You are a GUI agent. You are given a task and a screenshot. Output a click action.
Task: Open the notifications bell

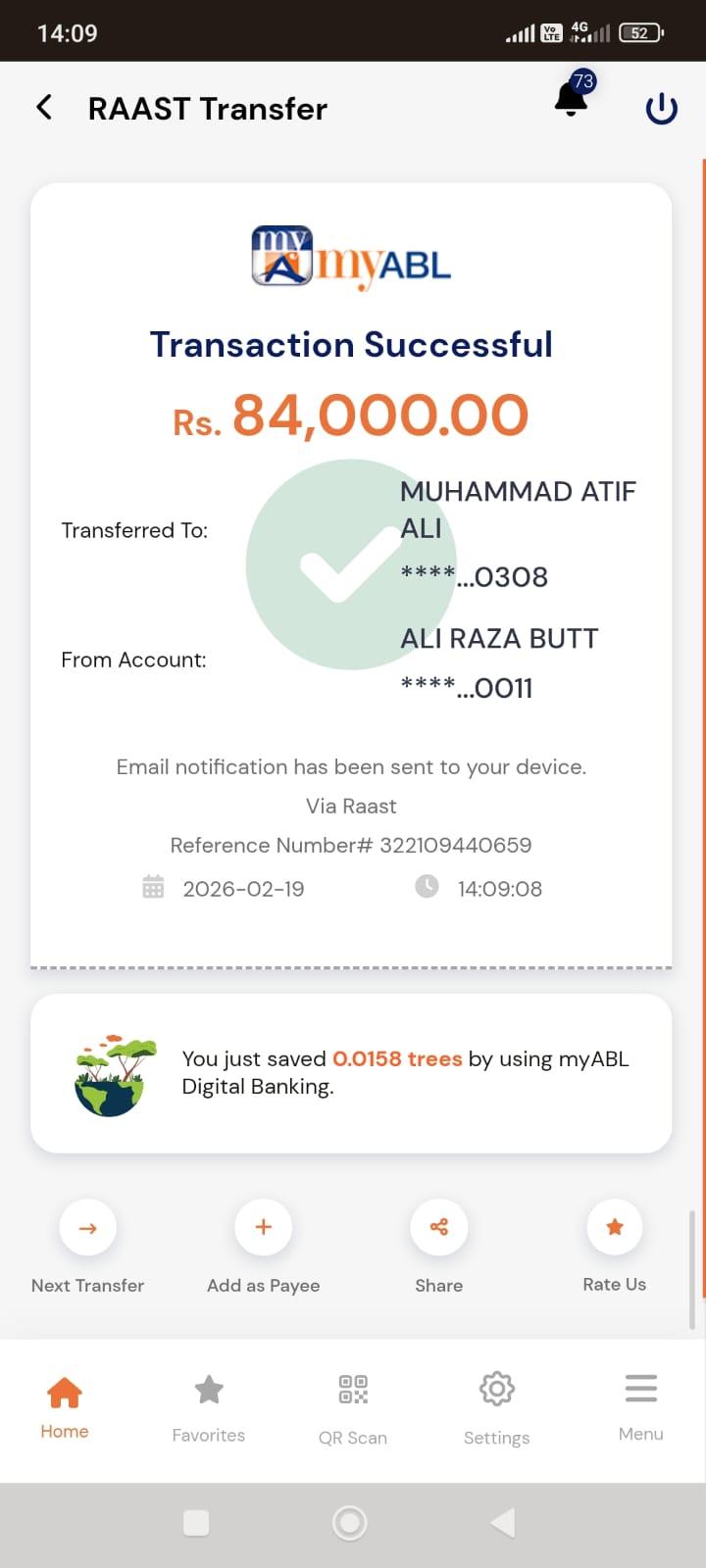[x=571, y=100]
